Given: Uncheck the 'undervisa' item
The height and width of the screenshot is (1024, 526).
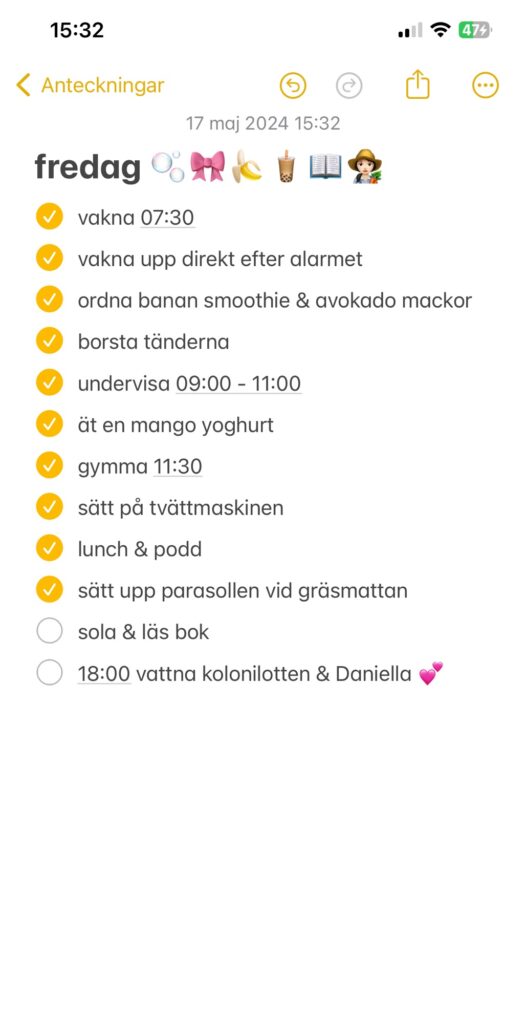Looking at the screenshot, I should pos(49,383).
